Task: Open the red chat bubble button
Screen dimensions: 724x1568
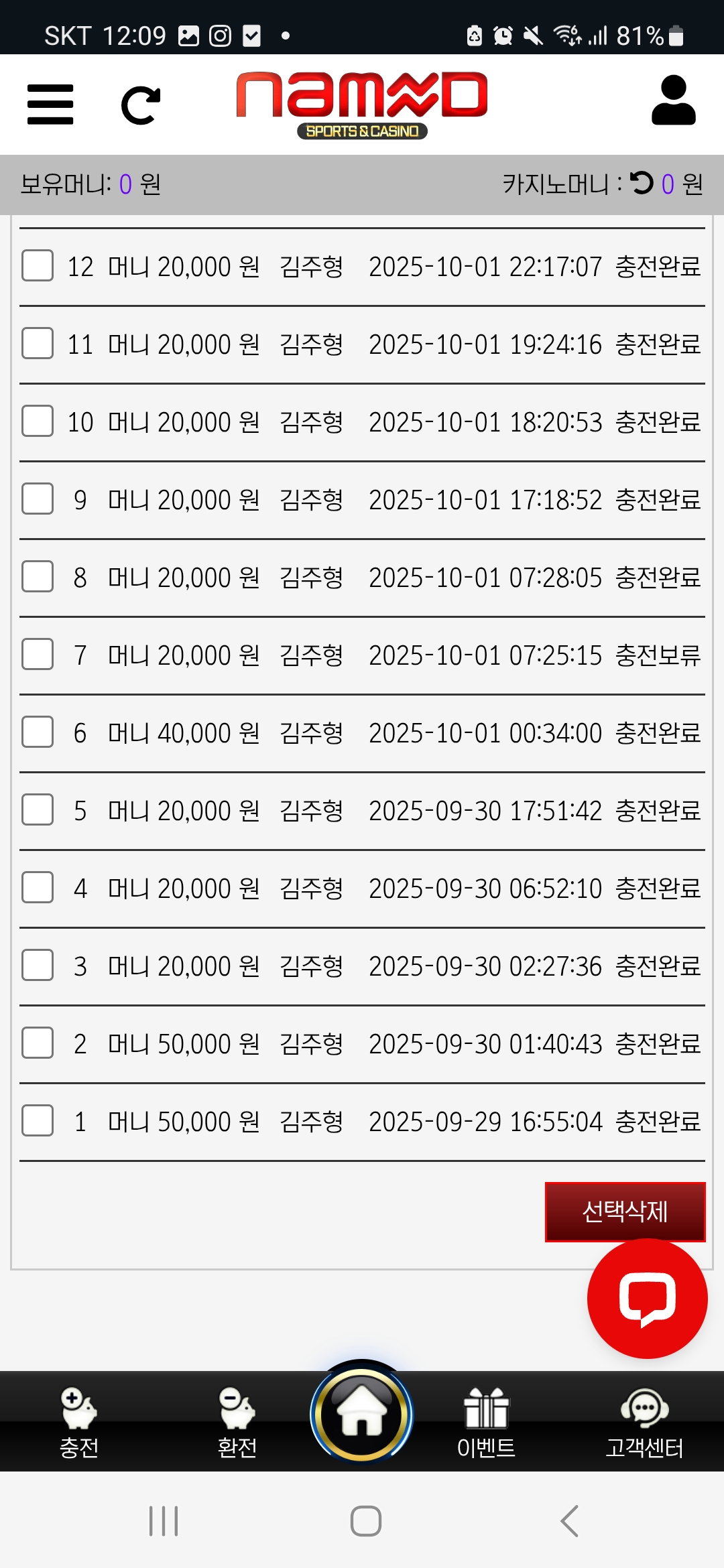Action: (x=647, y=1299)
